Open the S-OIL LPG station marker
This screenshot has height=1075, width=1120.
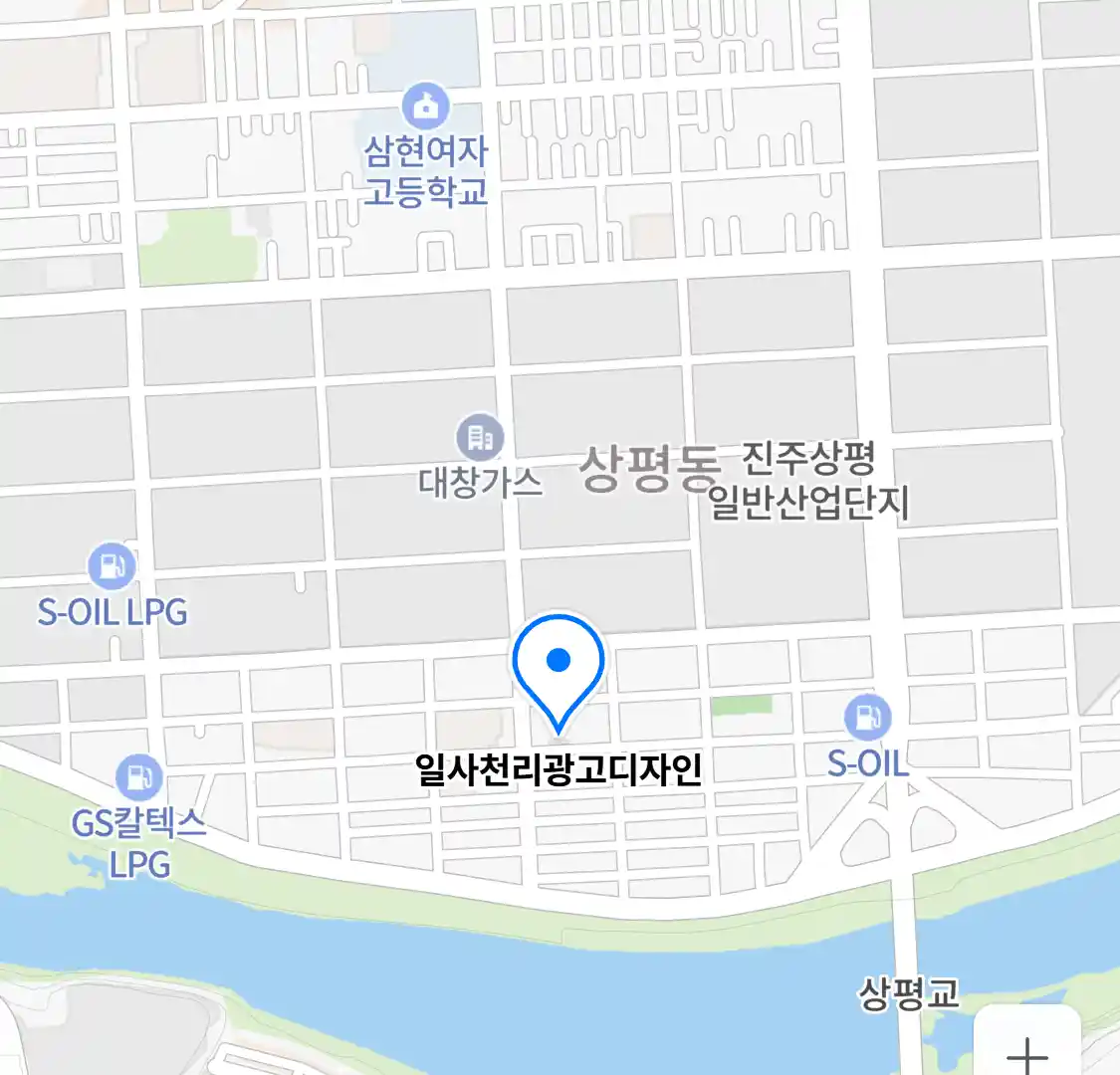112,567
